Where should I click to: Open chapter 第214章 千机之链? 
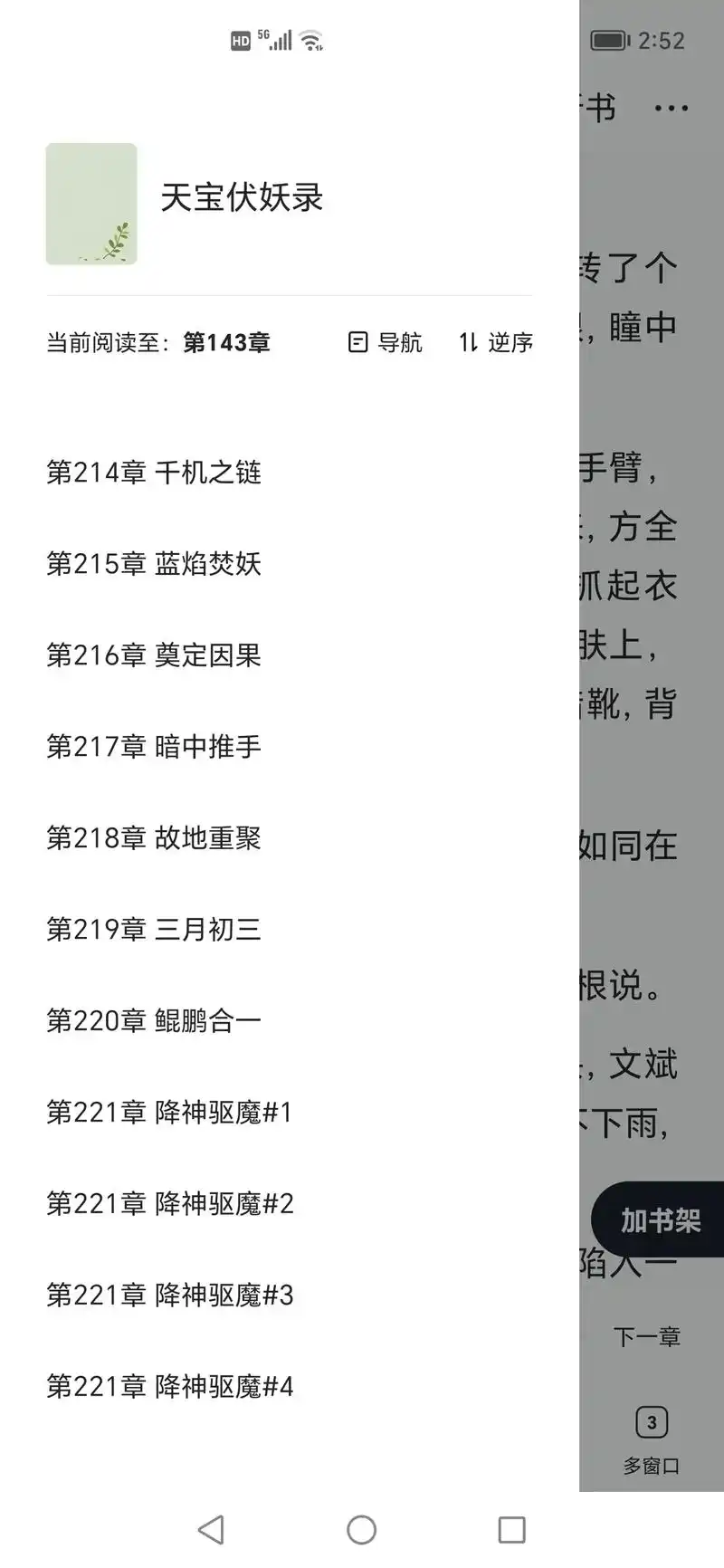pyautogui.click(x=154, y=473)
